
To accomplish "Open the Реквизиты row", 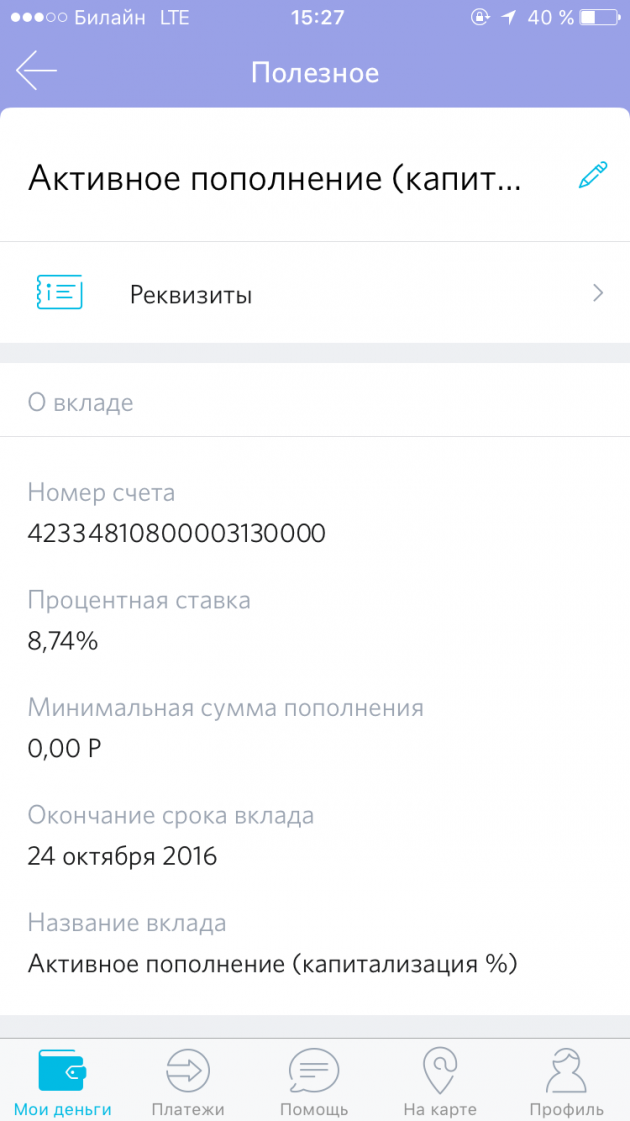I will click(x=315, y=294).
